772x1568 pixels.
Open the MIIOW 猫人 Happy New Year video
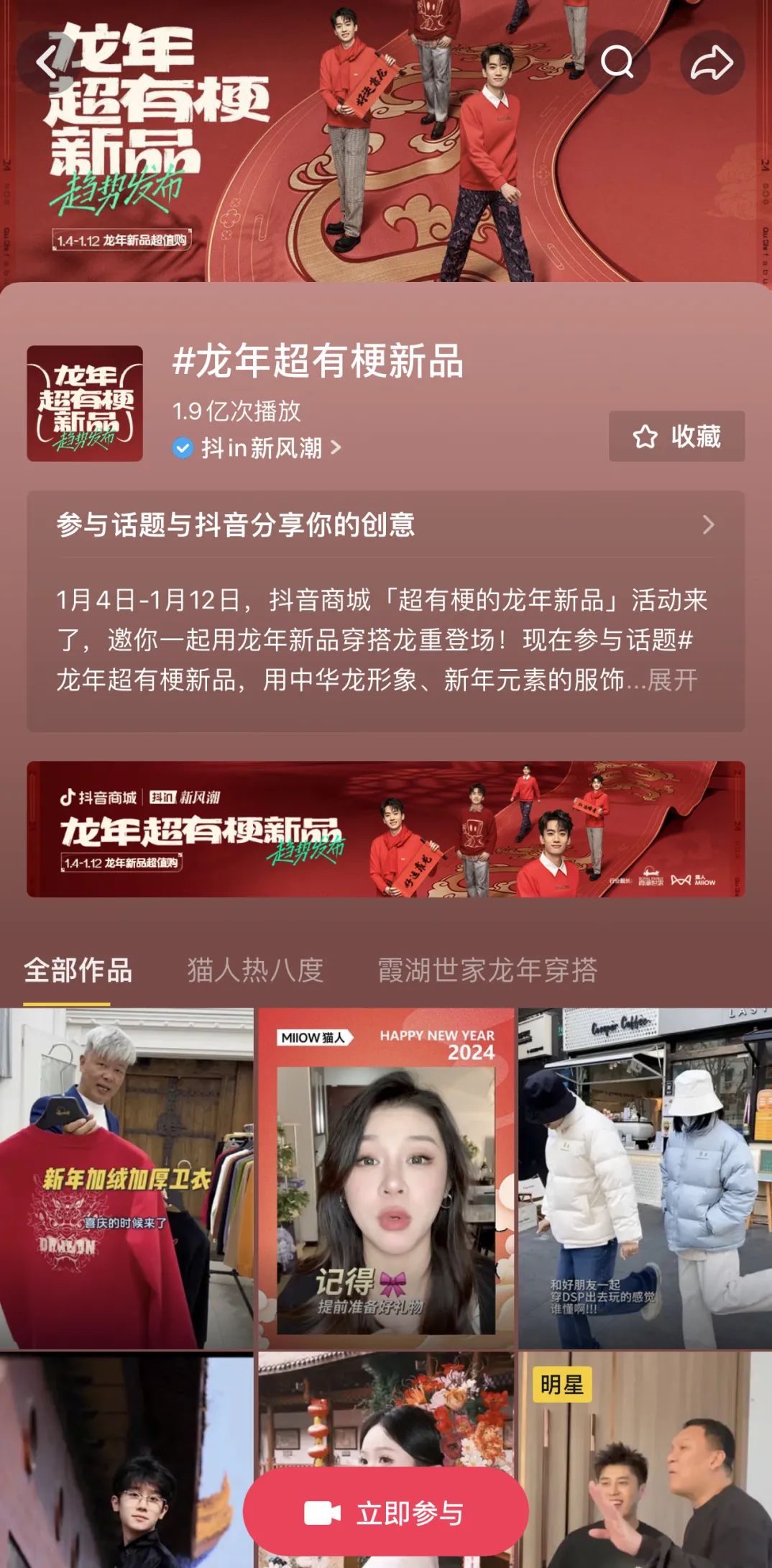(x=386, y=1177)
